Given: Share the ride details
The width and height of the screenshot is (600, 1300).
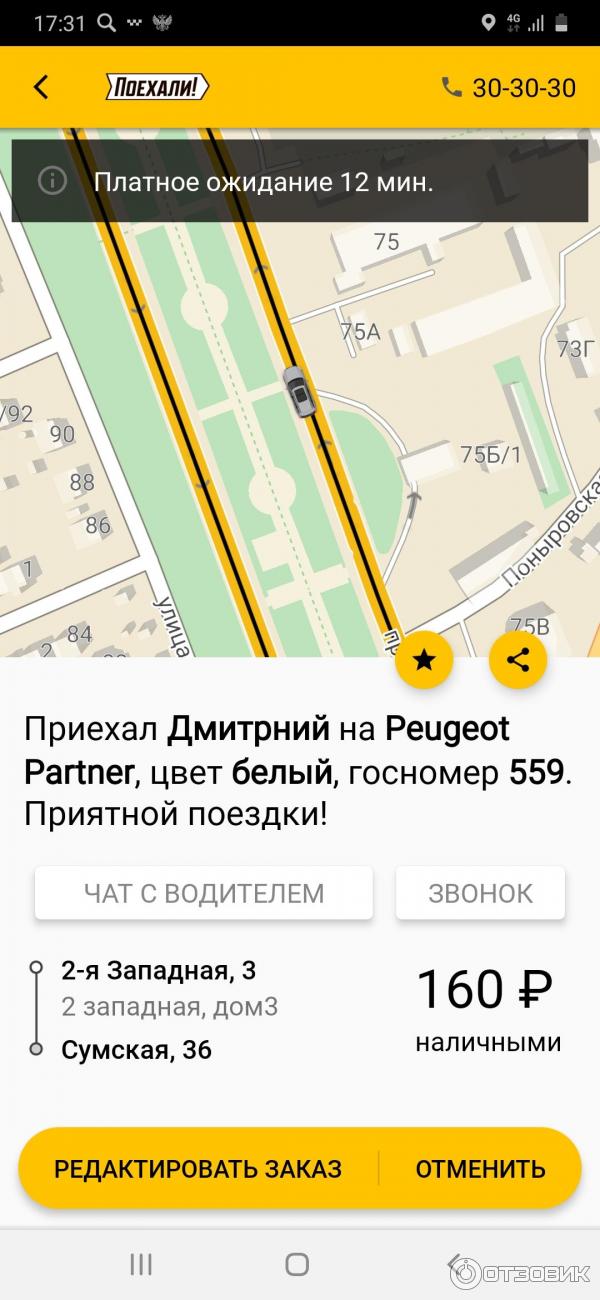Looking at the screenshot, I should coord(517,659).
